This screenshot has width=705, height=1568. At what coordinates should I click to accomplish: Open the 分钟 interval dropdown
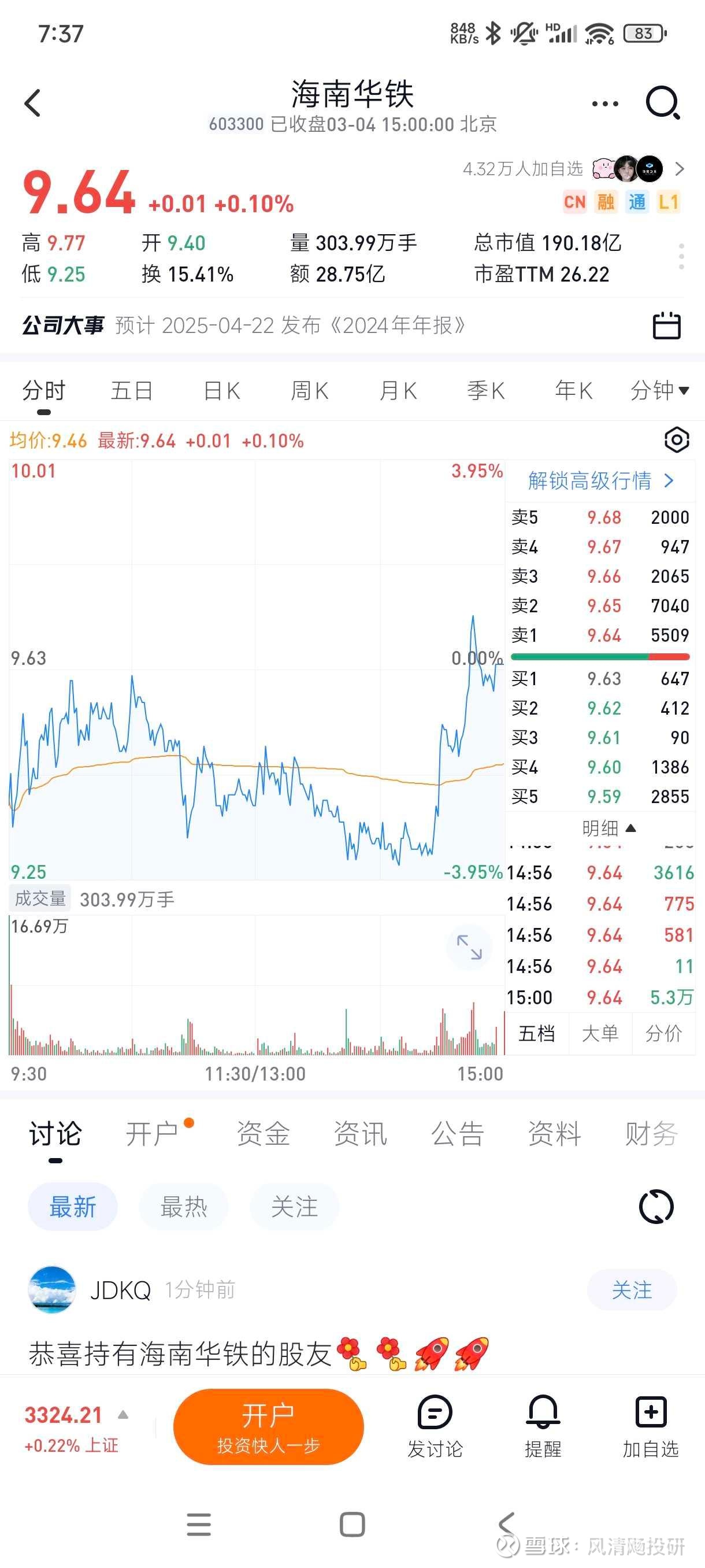(x=660, y=390)
